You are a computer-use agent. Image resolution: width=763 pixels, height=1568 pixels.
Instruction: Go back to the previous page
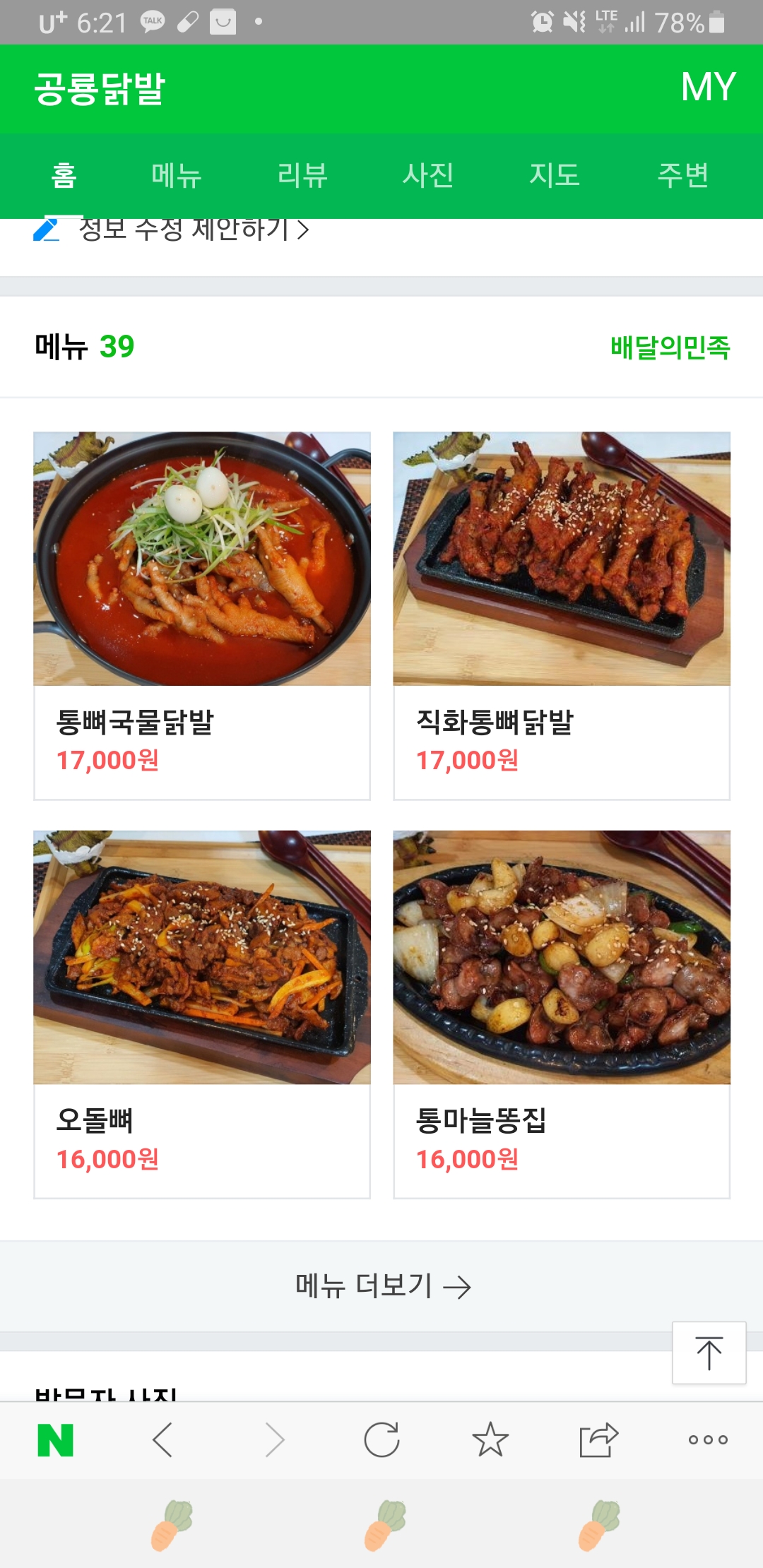pyautogui.click(x=163, y=1440)
